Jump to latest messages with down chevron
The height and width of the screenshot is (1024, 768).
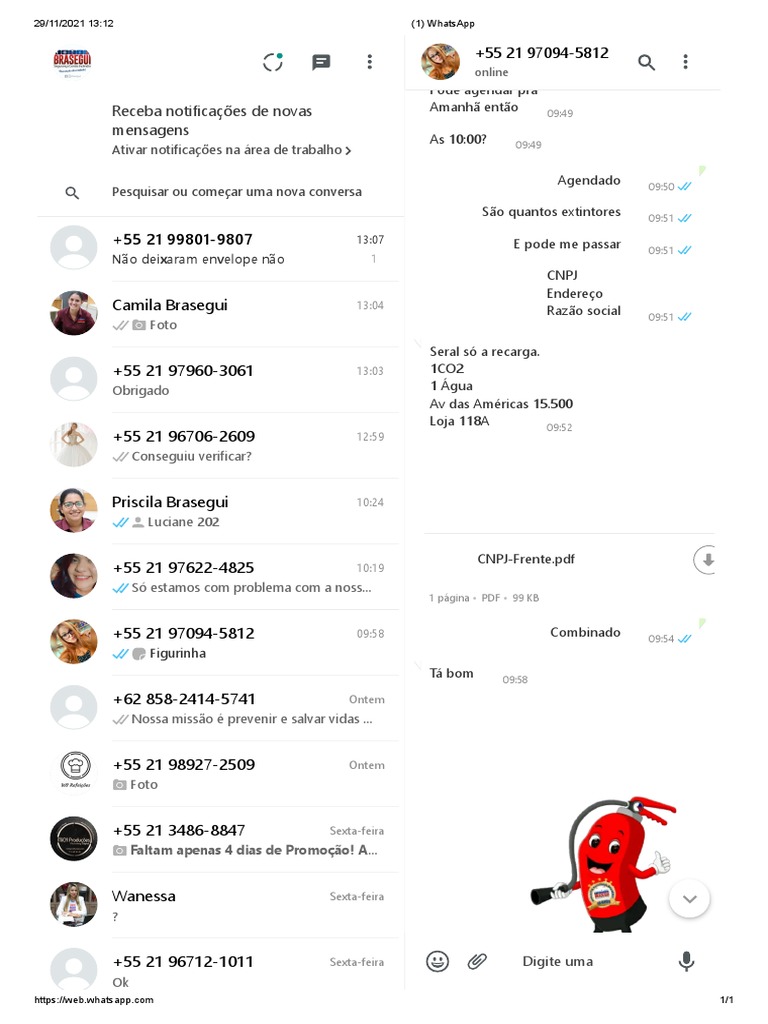tap(690, 899)
